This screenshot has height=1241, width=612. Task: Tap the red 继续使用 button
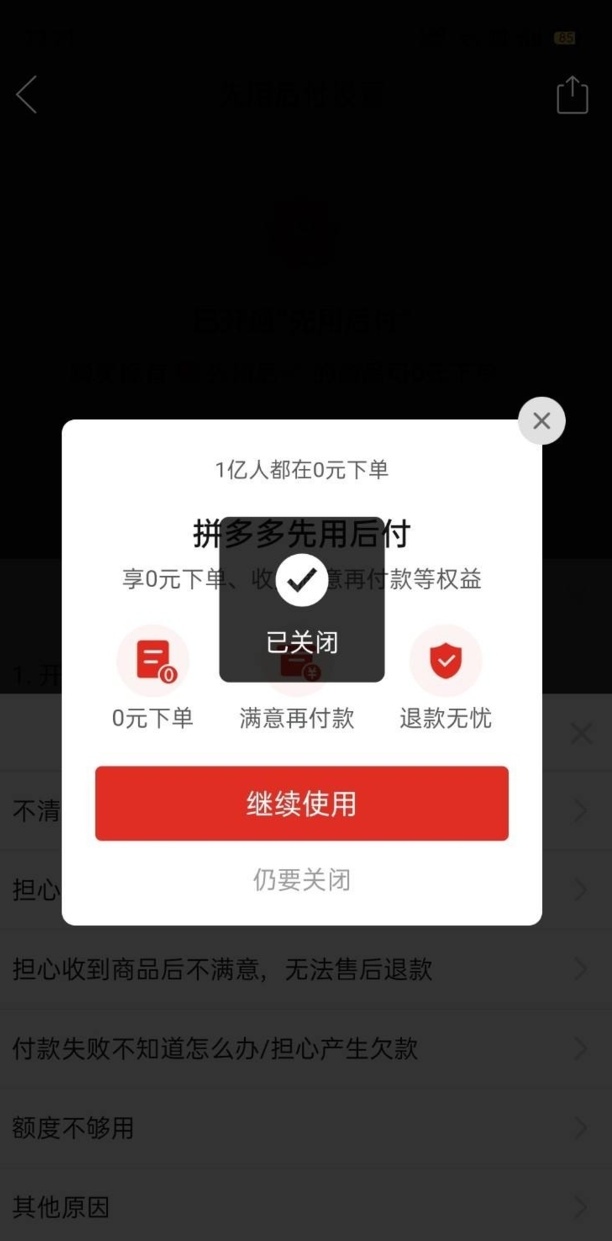(x=301, y=803)
